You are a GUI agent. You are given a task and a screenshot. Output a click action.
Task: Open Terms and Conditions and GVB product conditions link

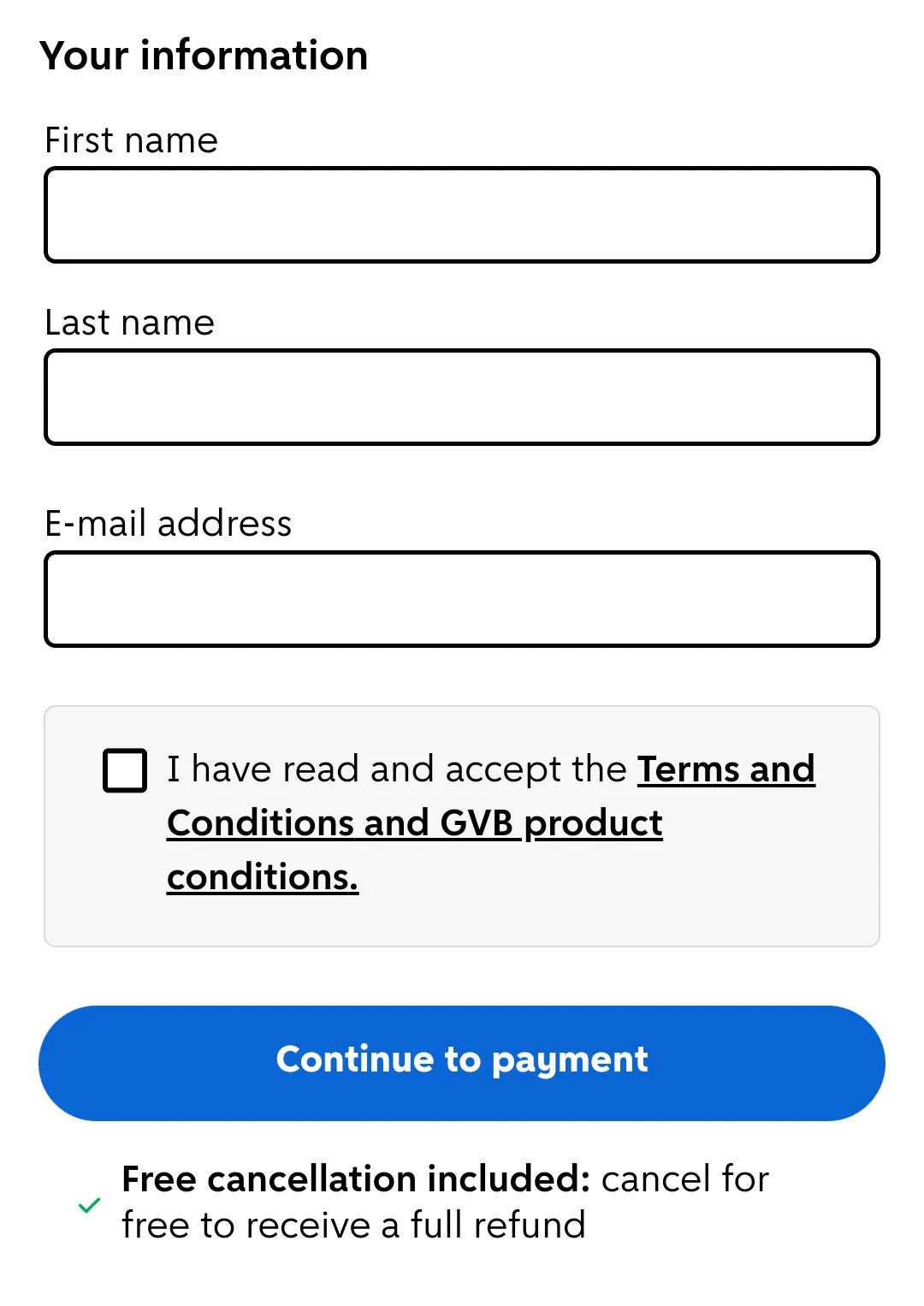pos(414,823)
